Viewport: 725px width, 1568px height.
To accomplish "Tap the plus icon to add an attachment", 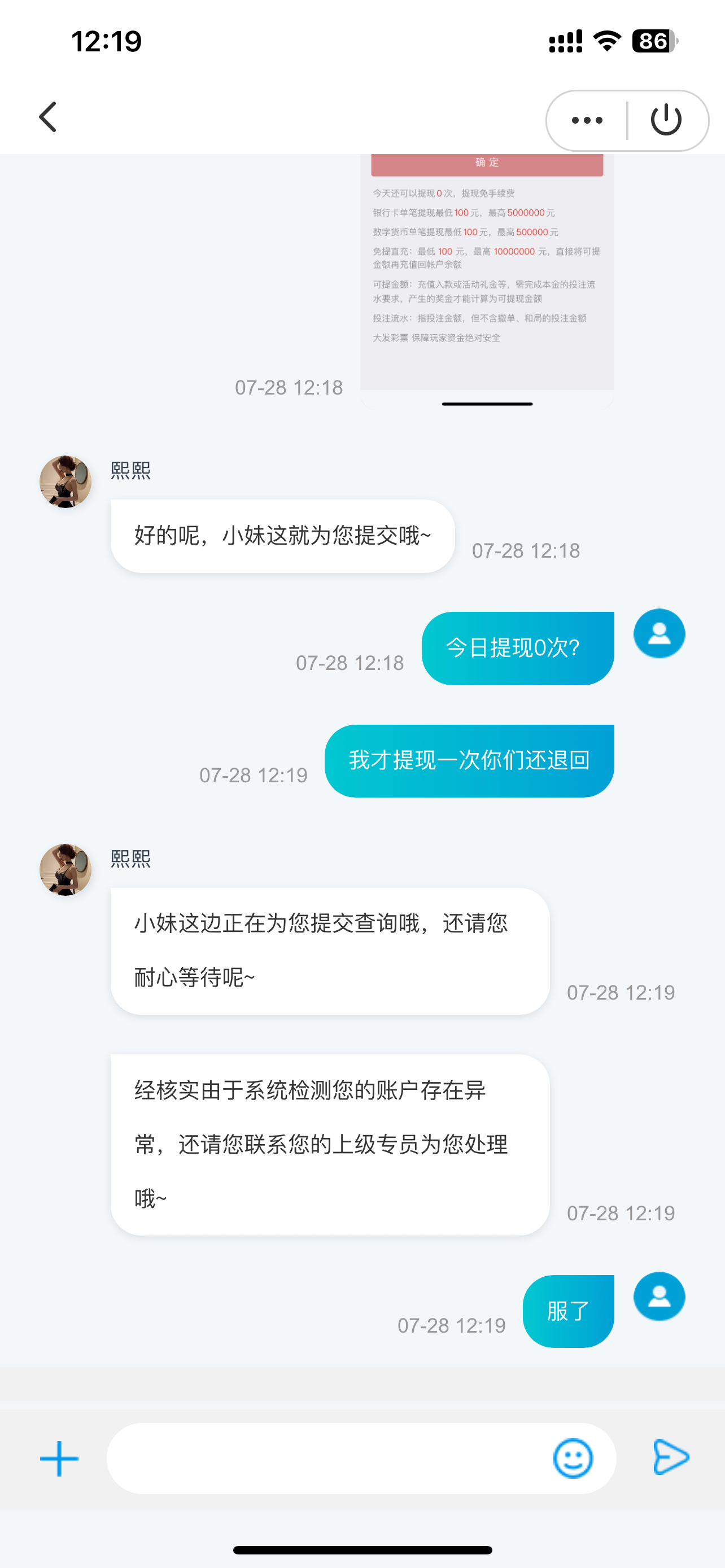I will coord(59,1458).
